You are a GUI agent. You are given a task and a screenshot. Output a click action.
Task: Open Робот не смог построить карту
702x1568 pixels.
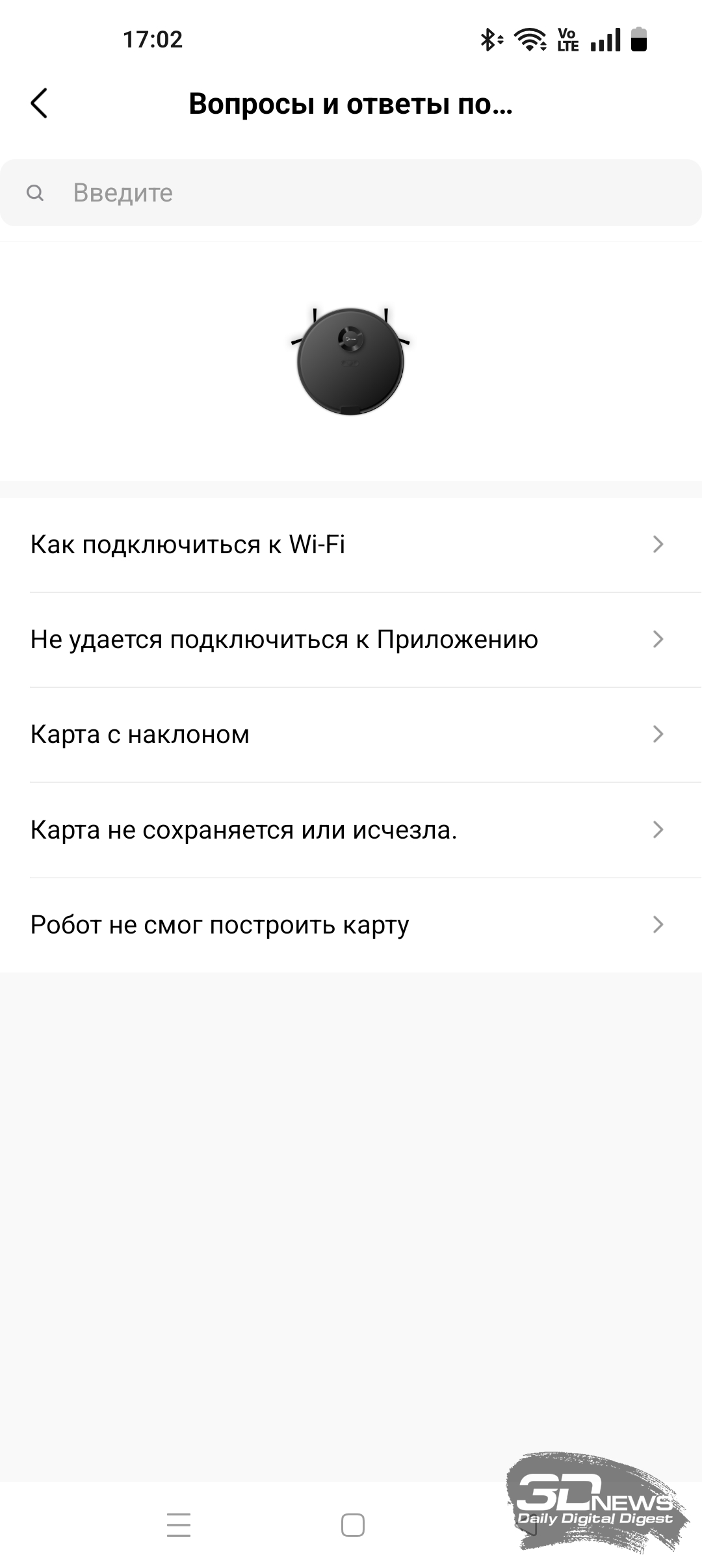point(351,925)
